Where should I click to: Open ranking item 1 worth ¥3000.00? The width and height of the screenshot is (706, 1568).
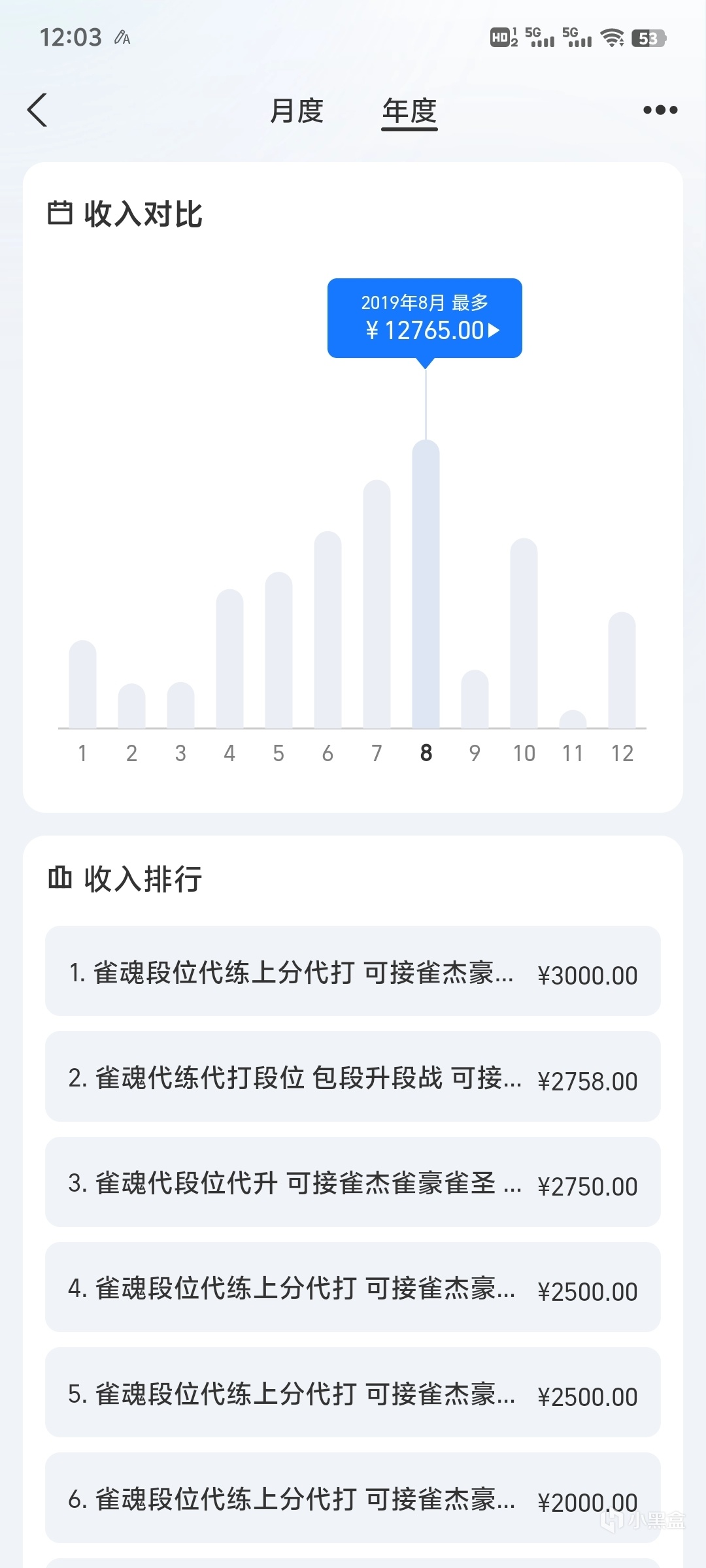pos(353,972)
